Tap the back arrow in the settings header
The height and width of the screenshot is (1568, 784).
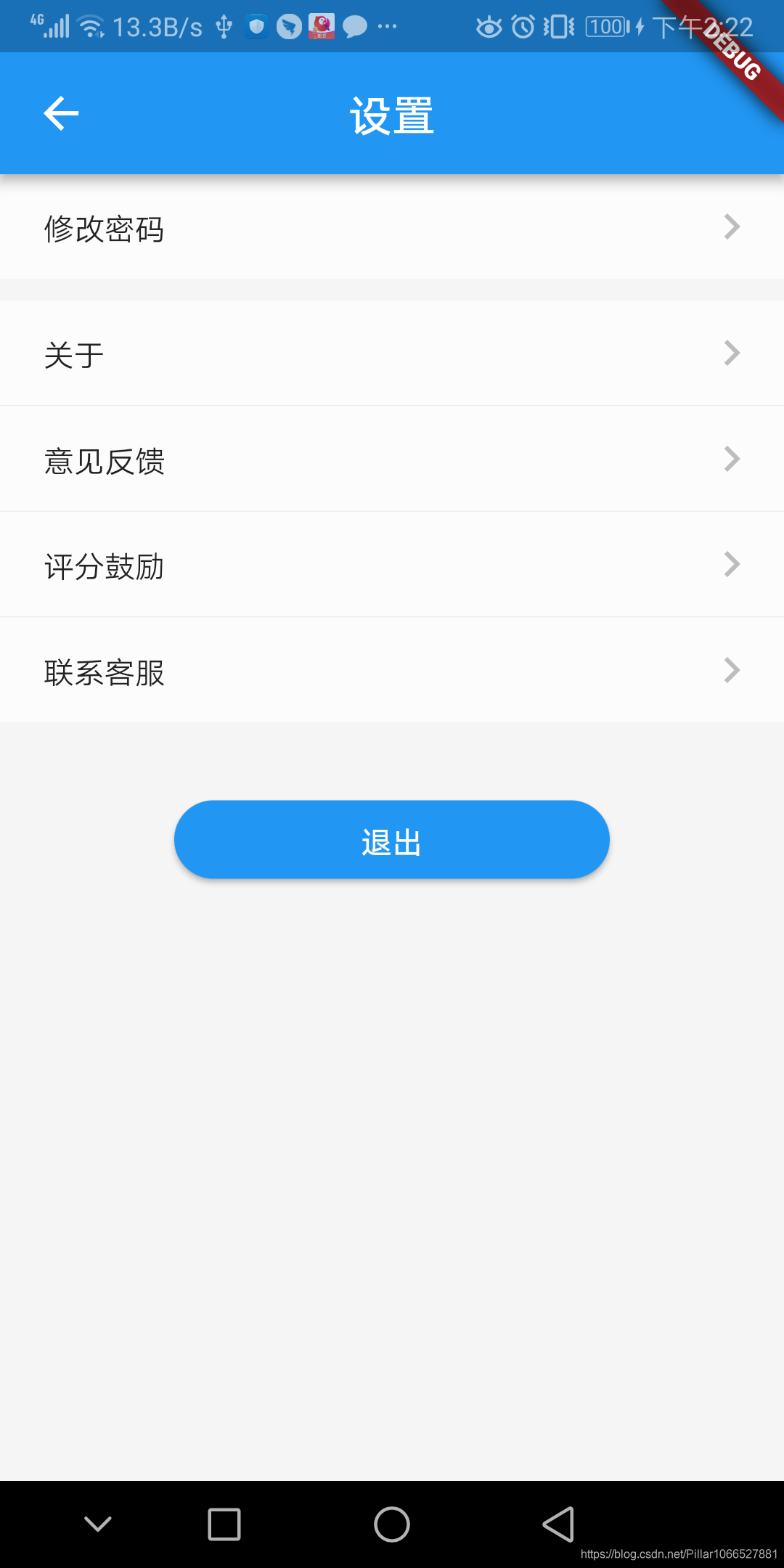pos(61,113)
